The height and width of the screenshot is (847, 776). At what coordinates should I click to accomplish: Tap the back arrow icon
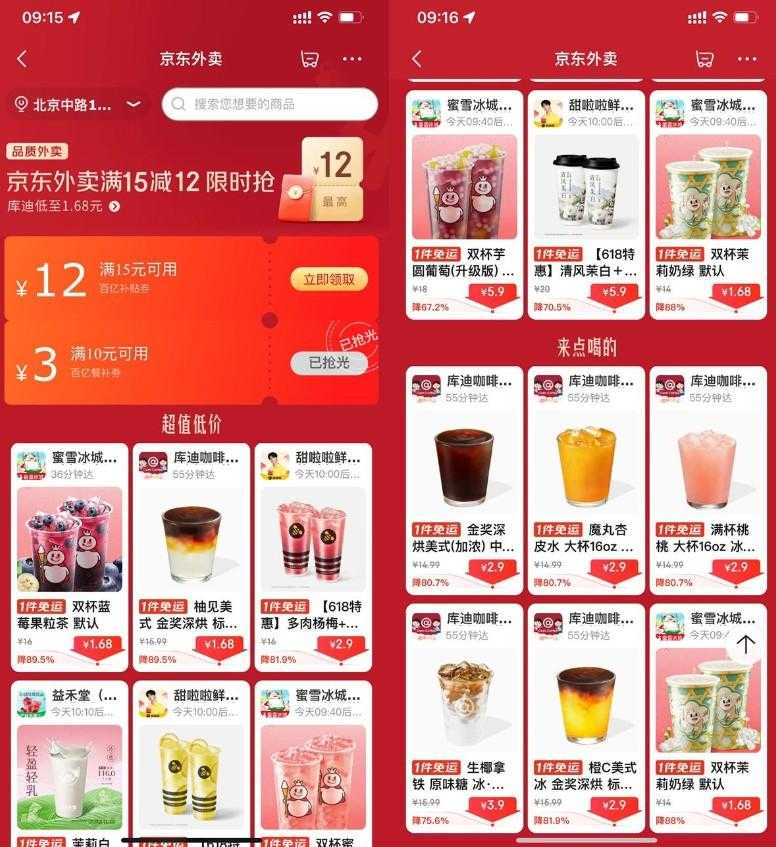(x=22, y=59)
